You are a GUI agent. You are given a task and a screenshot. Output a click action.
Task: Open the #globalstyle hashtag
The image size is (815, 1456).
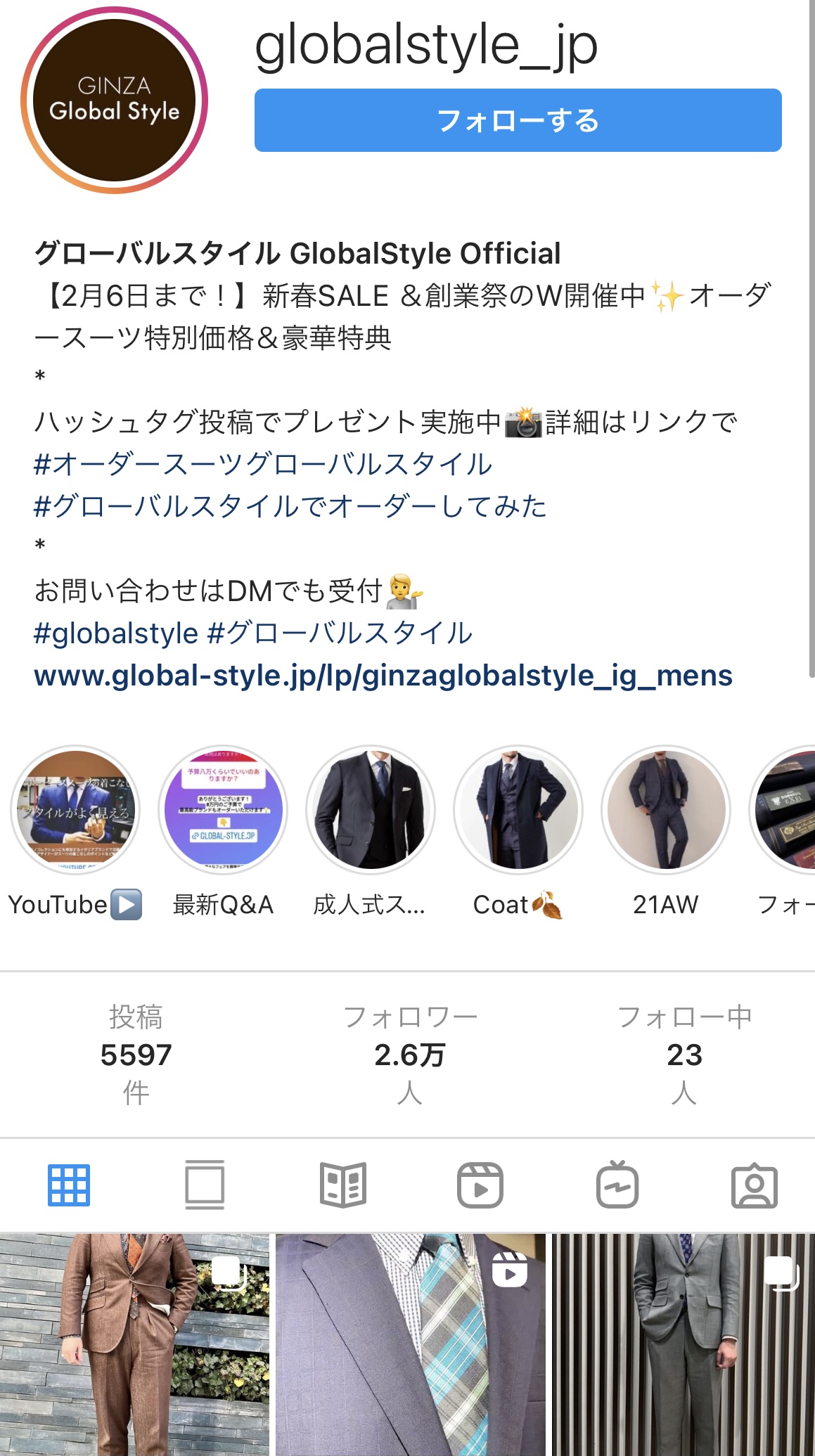[x=116, y=633]
